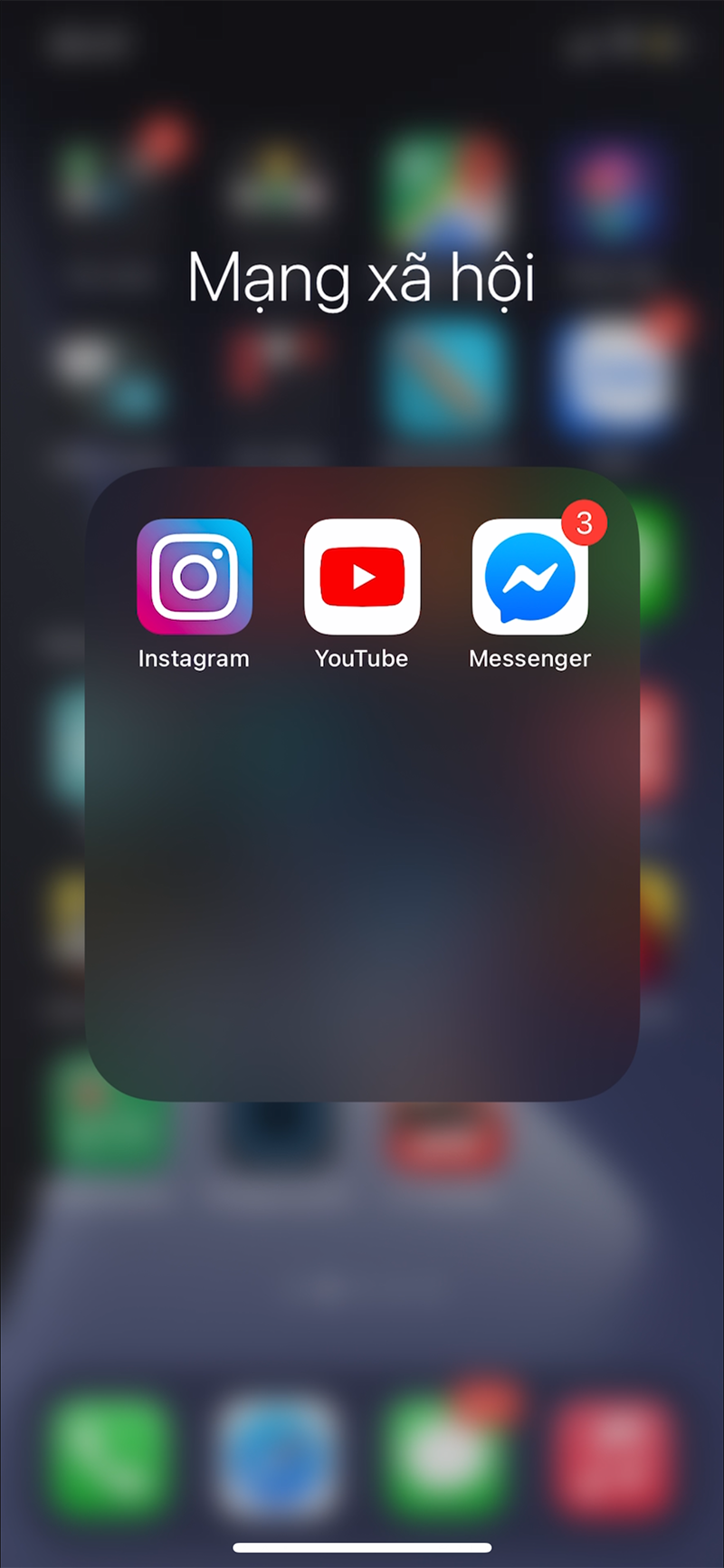Image resolution: width=724 pixels, height=1568 pixels.
Task: Tap the YouTube label under its icon
Action: coord(361,658)
